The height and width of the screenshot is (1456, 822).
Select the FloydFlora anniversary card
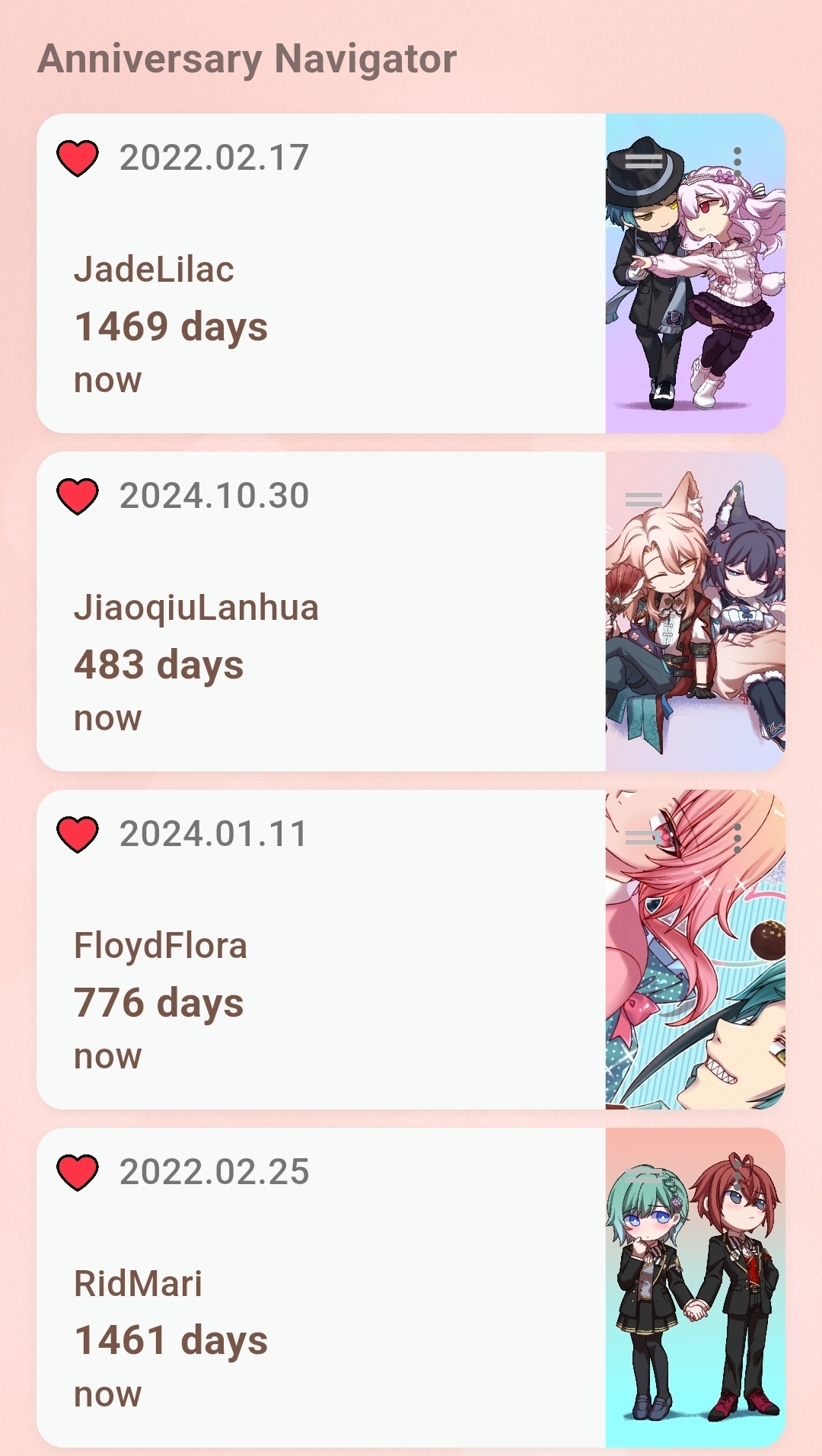pyautogui.click(x=320, y=950)
